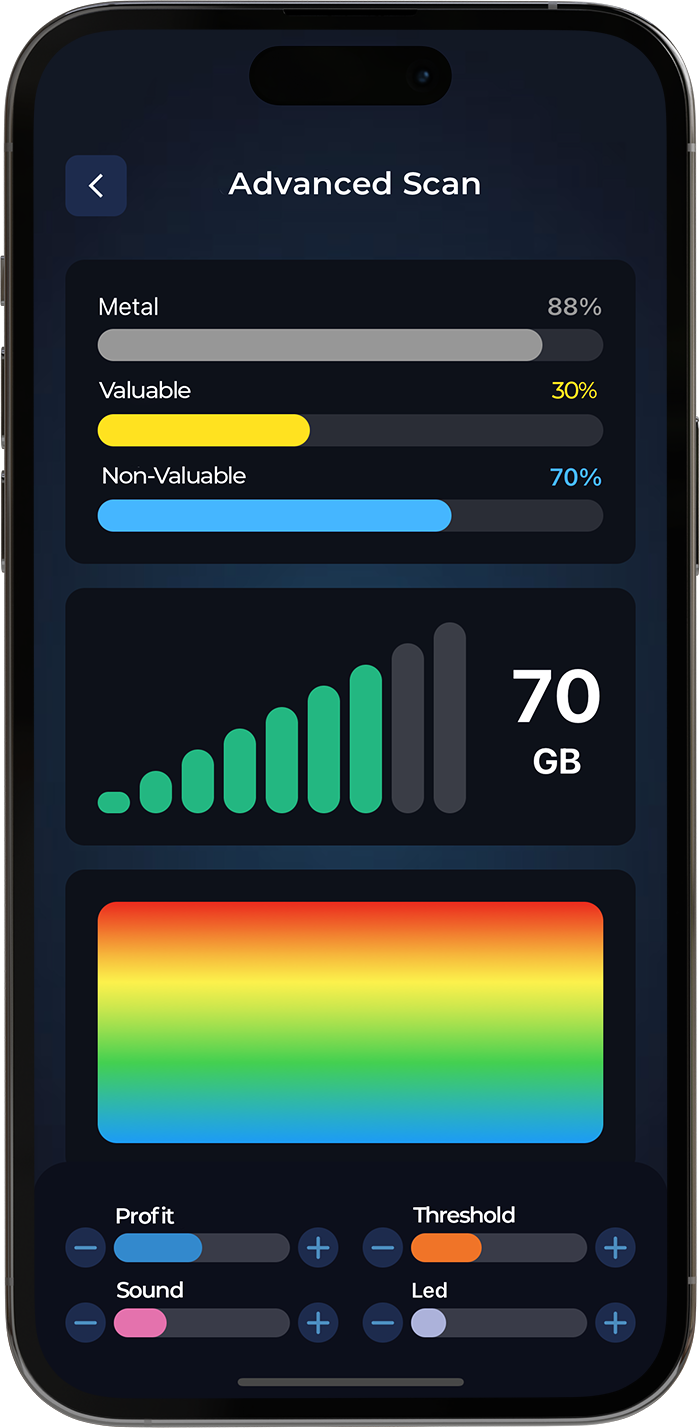Reduce the Sound level

(x=86, y=1323)
